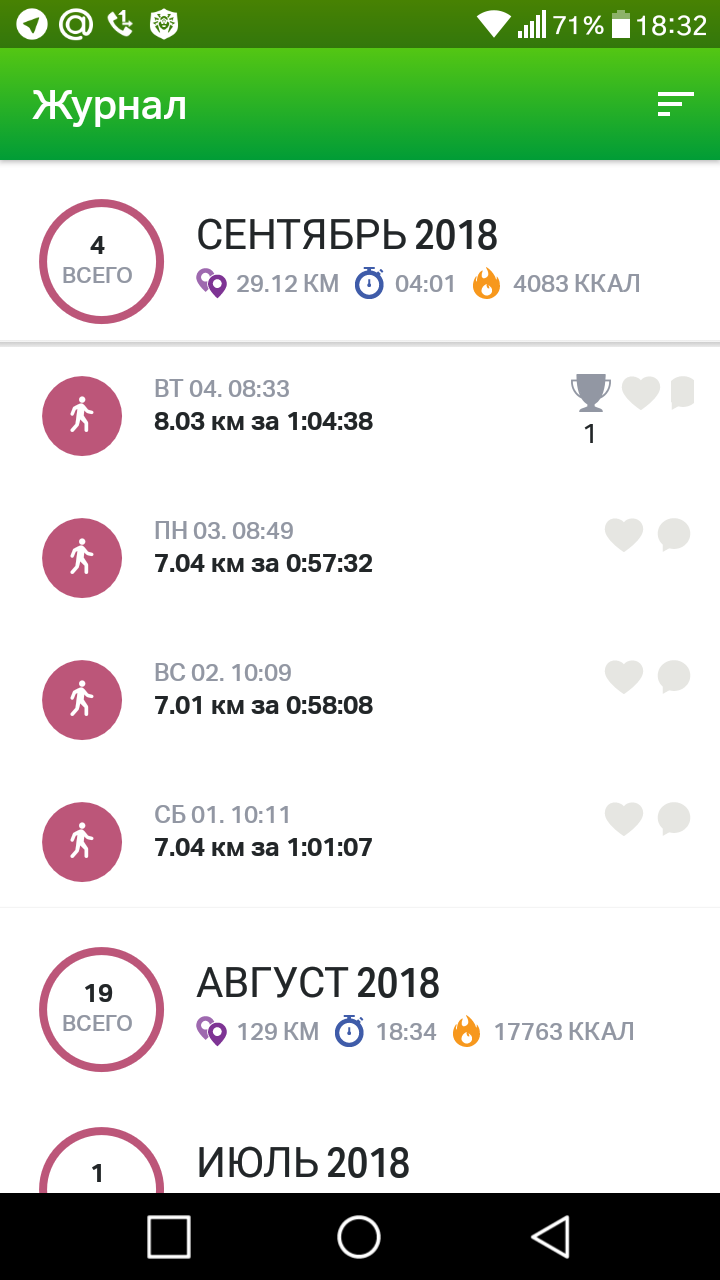Image resolution: width=720 pixels, height=1280 pixels.
Task: Like the ПН 03. workout
Action: point(624,535)
